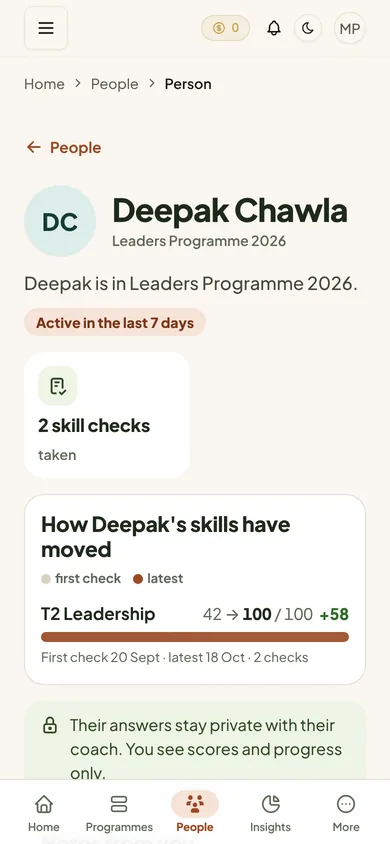Open the hamburger menu

coord(46,28)
